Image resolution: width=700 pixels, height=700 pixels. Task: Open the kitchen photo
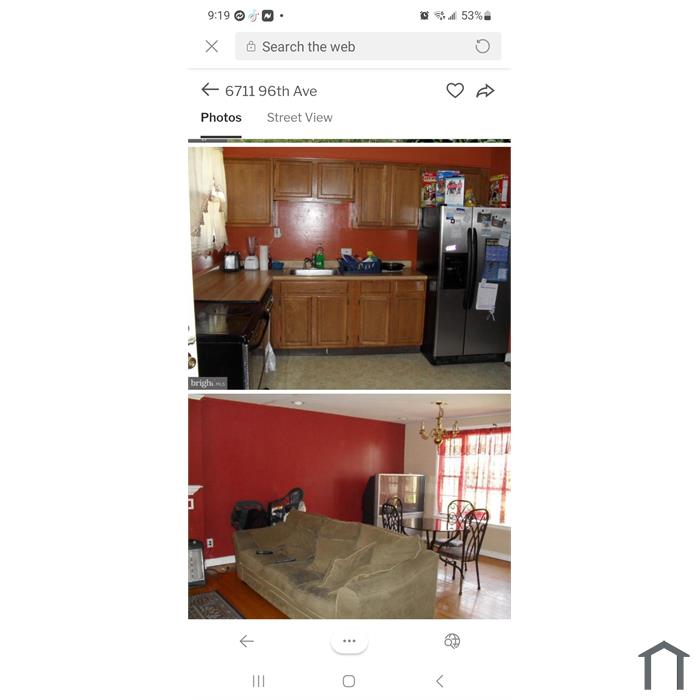[349, 268]
